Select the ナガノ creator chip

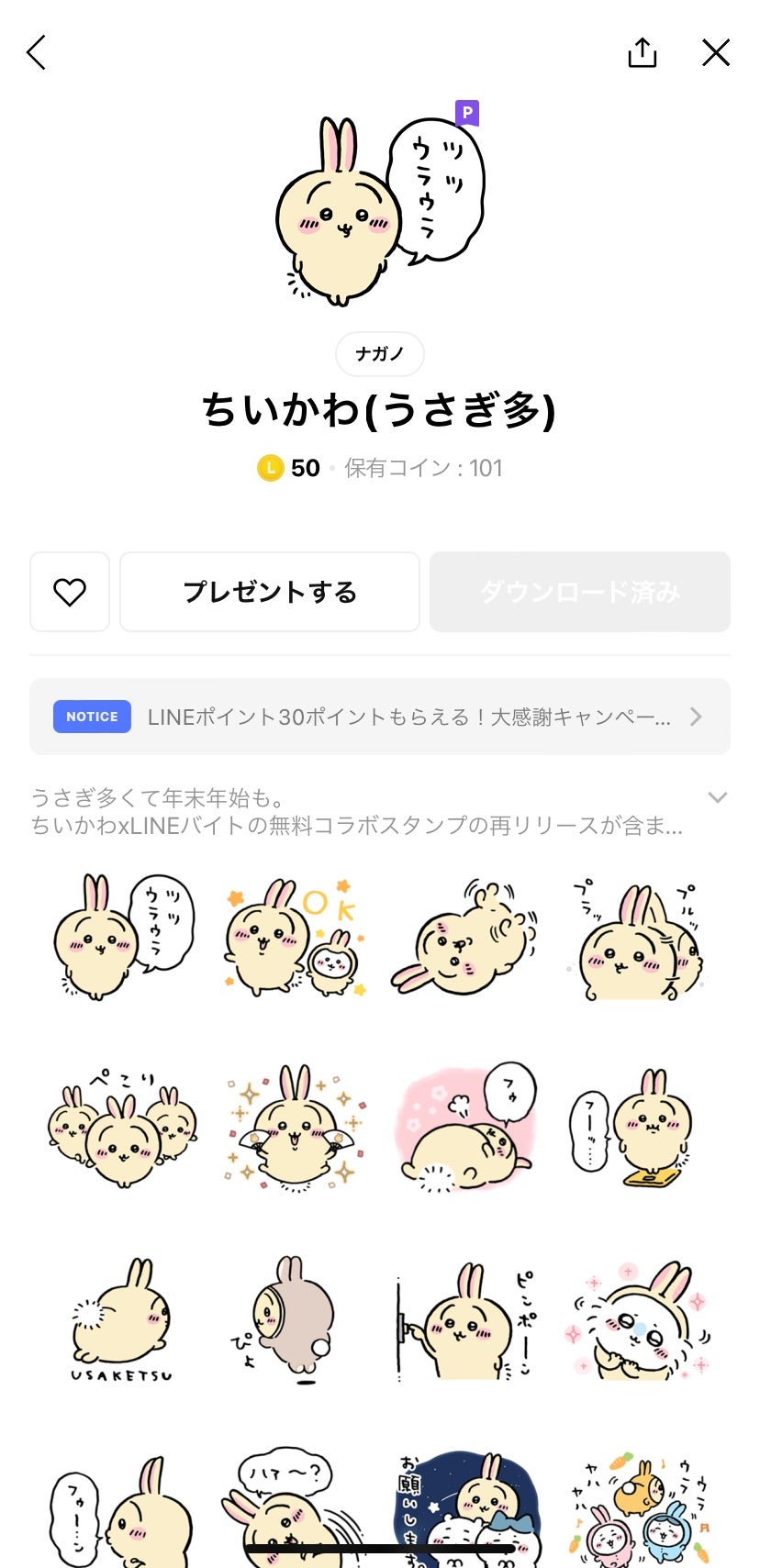tap(380, 354)
